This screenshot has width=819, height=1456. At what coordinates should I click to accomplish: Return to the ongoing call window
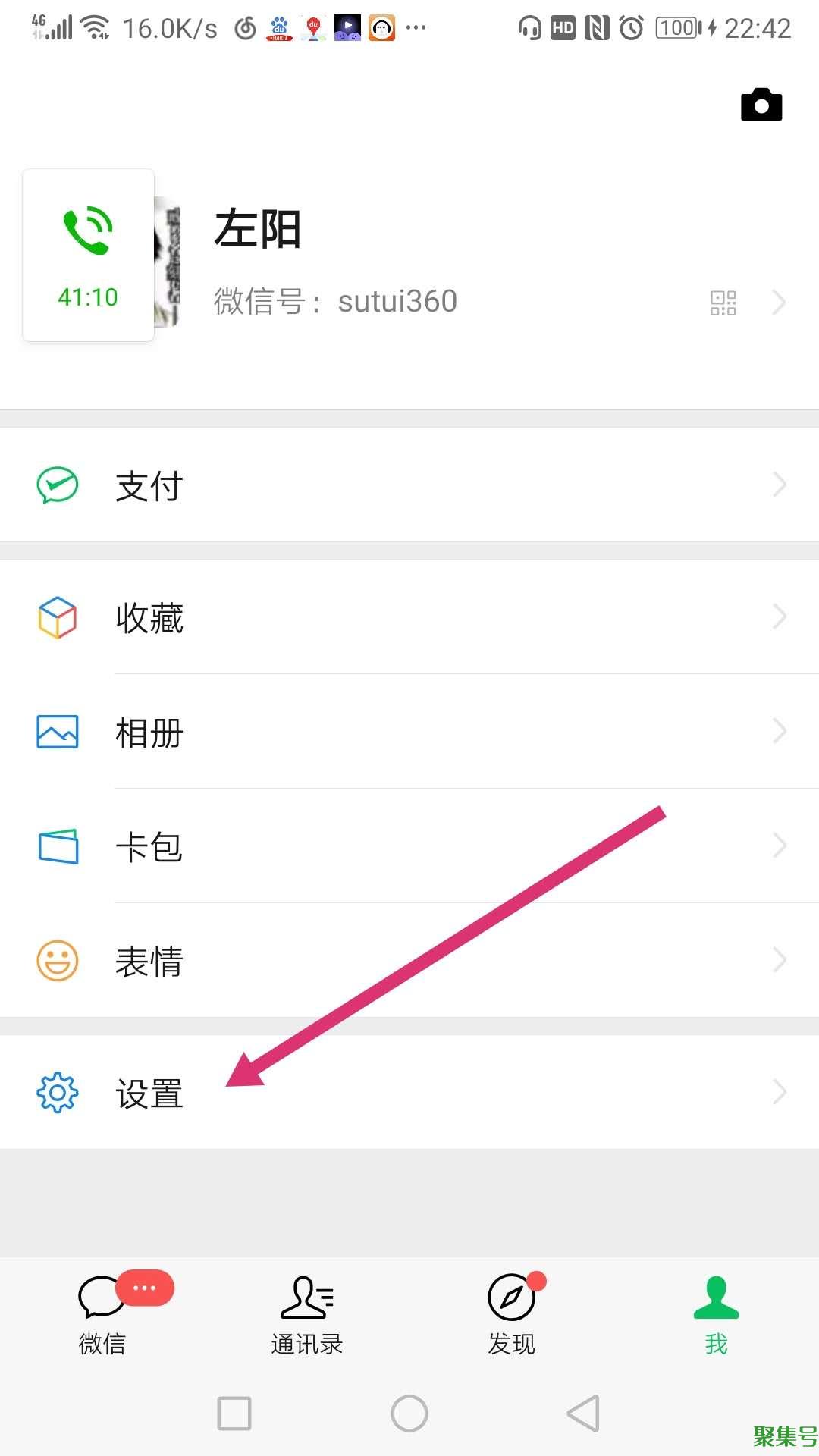click(x=88, y=256)
